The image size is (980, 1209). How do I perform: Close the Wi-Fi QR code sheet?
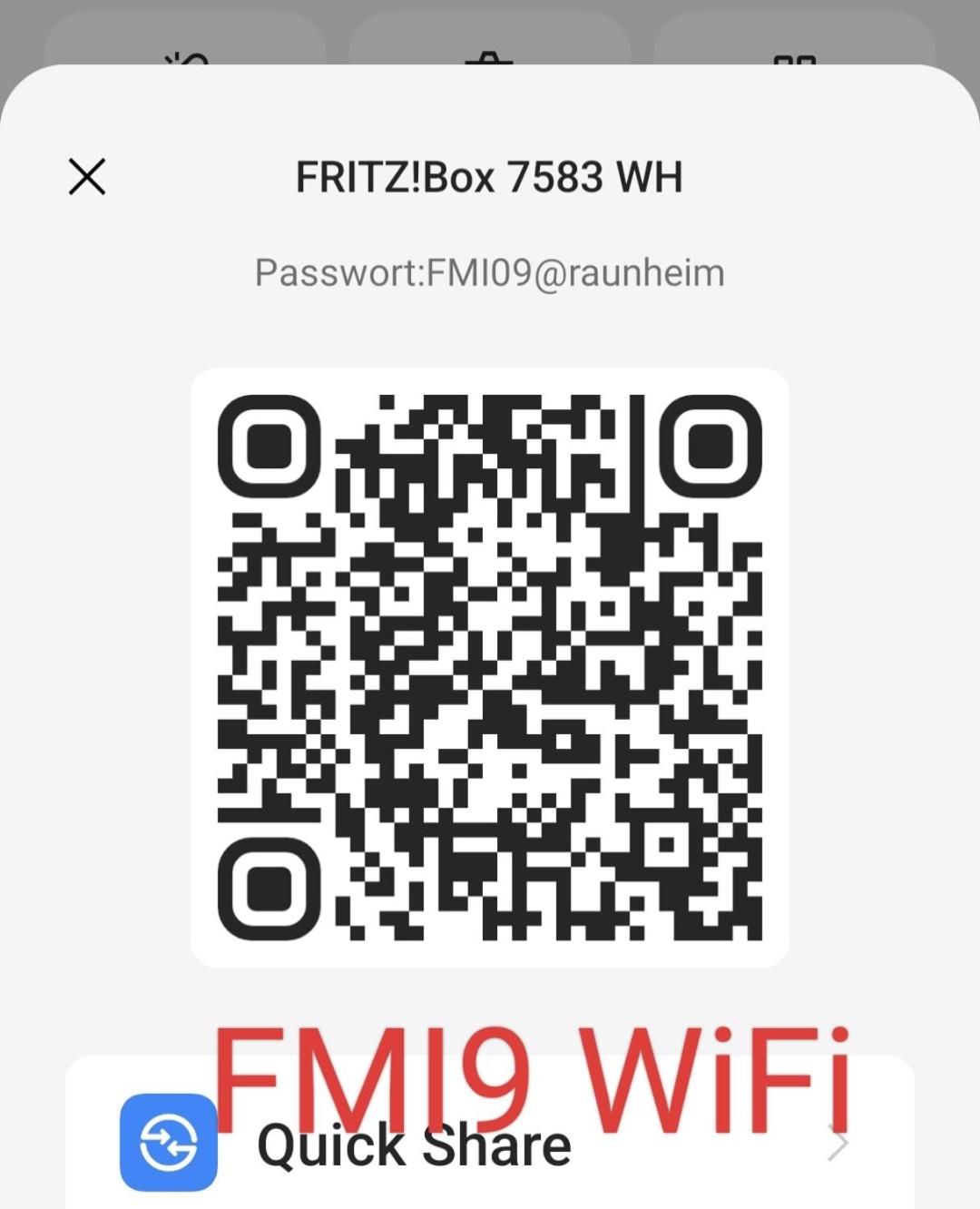[87, 176]
